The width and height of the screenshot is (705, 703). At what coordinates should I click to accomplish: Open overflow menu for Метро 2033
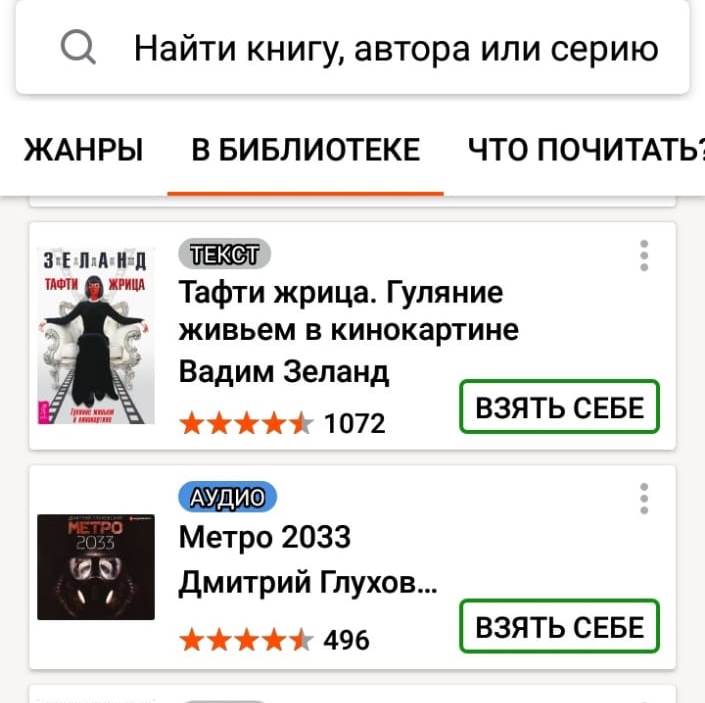(645, 498)
